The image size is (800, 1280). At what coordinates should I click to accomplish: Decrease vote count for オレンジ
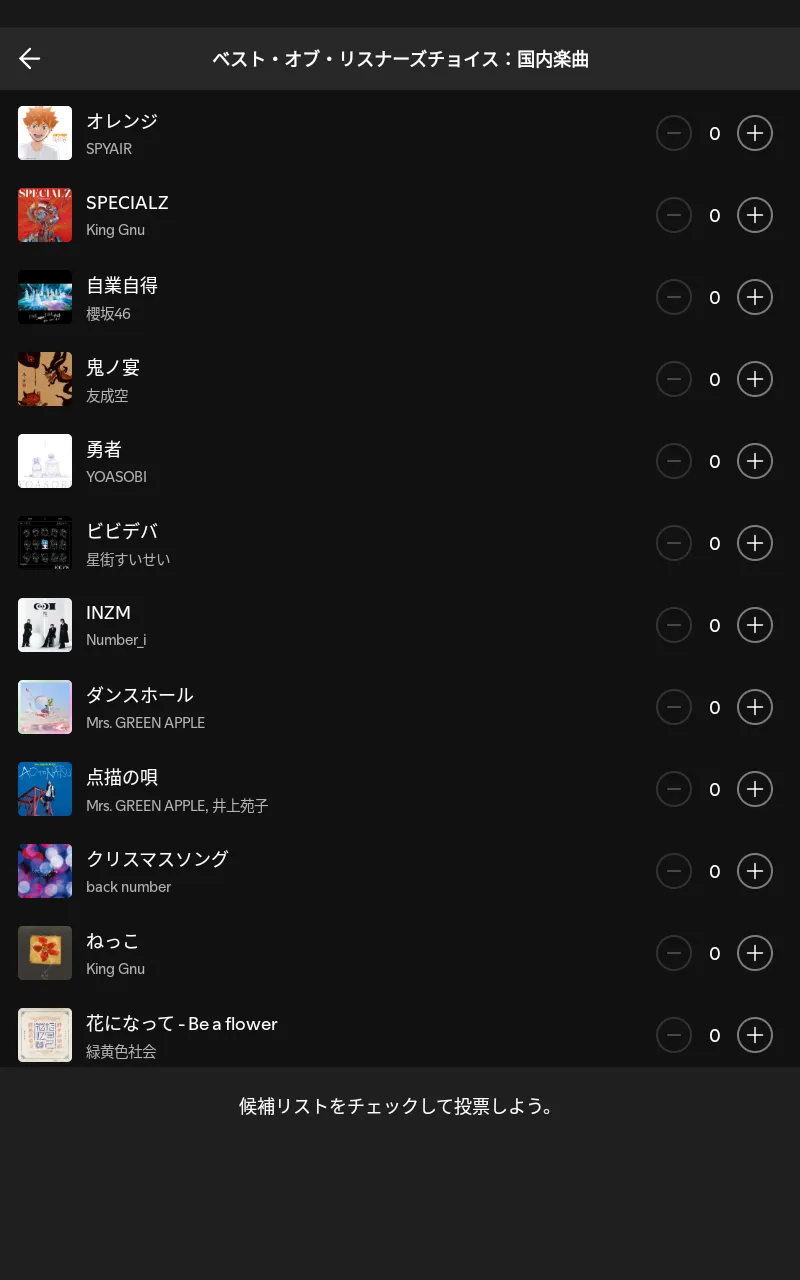tap(674, 133)
